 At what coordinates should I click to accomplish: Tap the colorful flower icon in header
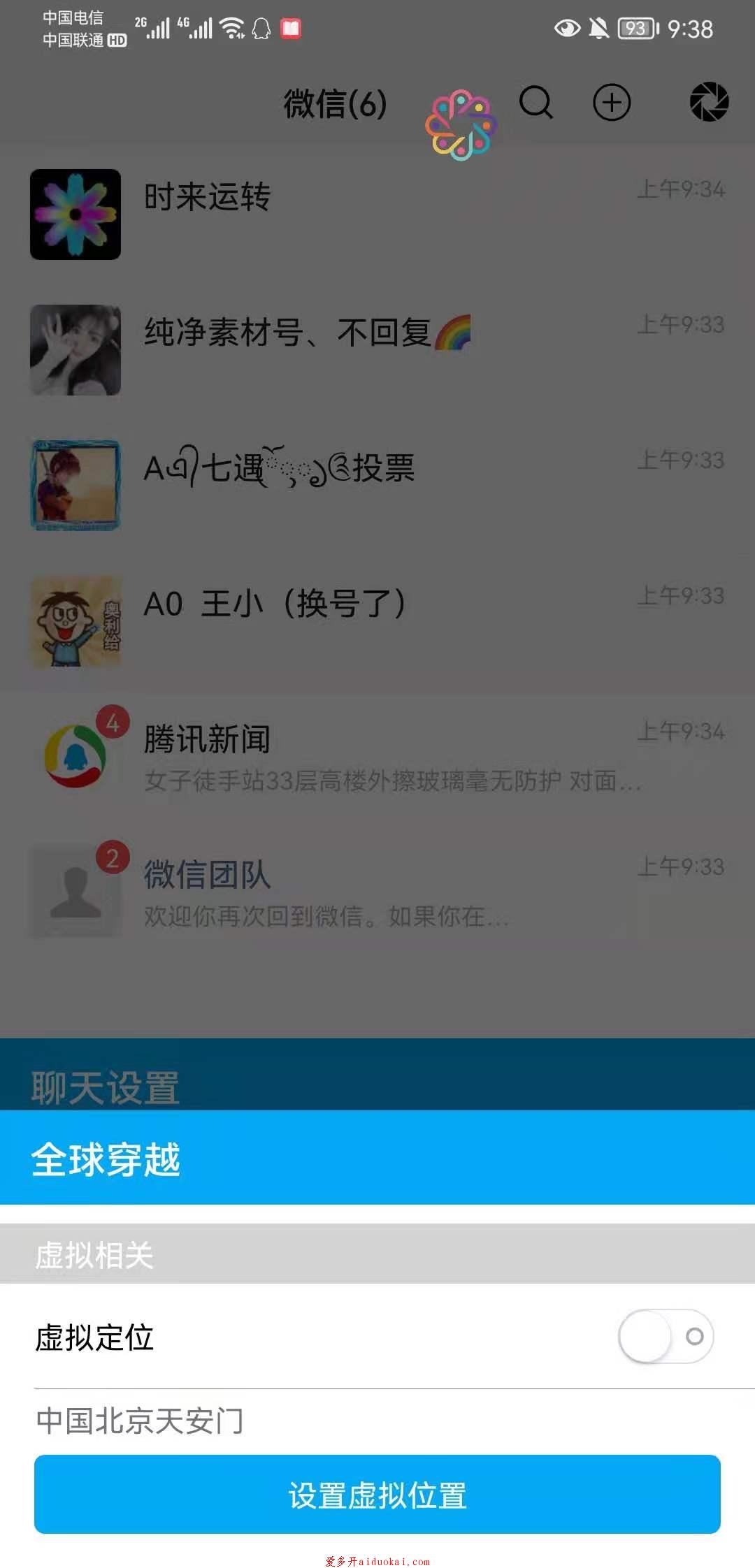coord(461,124)
